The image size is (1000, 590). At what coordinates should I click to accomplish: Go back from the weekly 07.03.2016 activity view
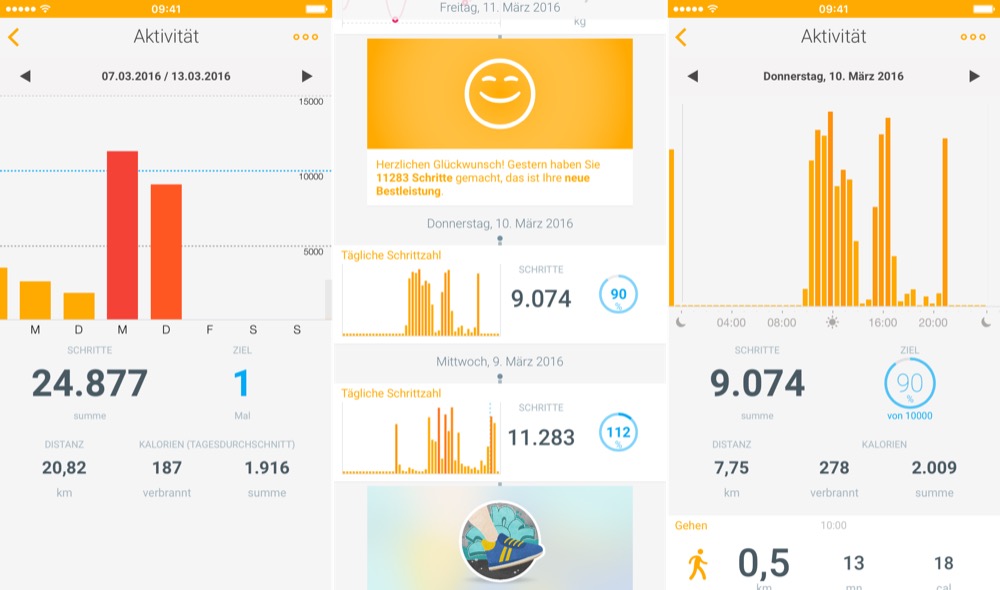pos(14,37)
